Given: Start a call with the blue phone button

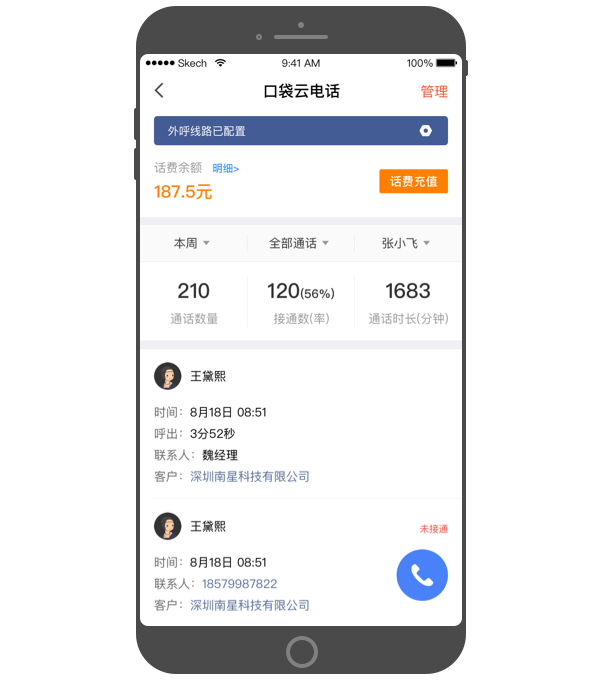Looking at the screenshot, I should [x=422, y=575].
